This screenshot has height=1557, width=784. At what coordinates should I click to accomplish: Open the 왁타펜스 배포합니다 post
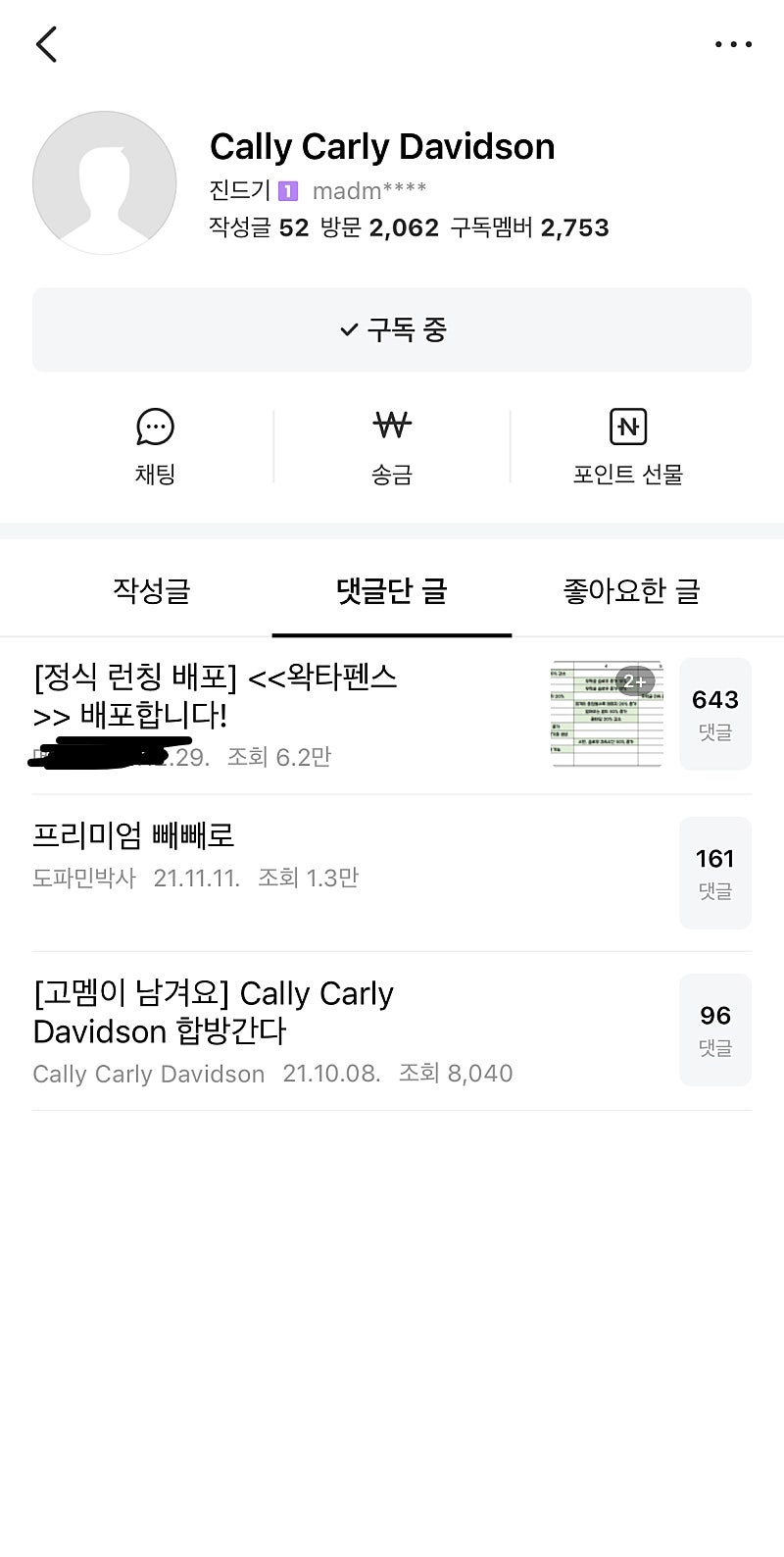coord(216,696)
